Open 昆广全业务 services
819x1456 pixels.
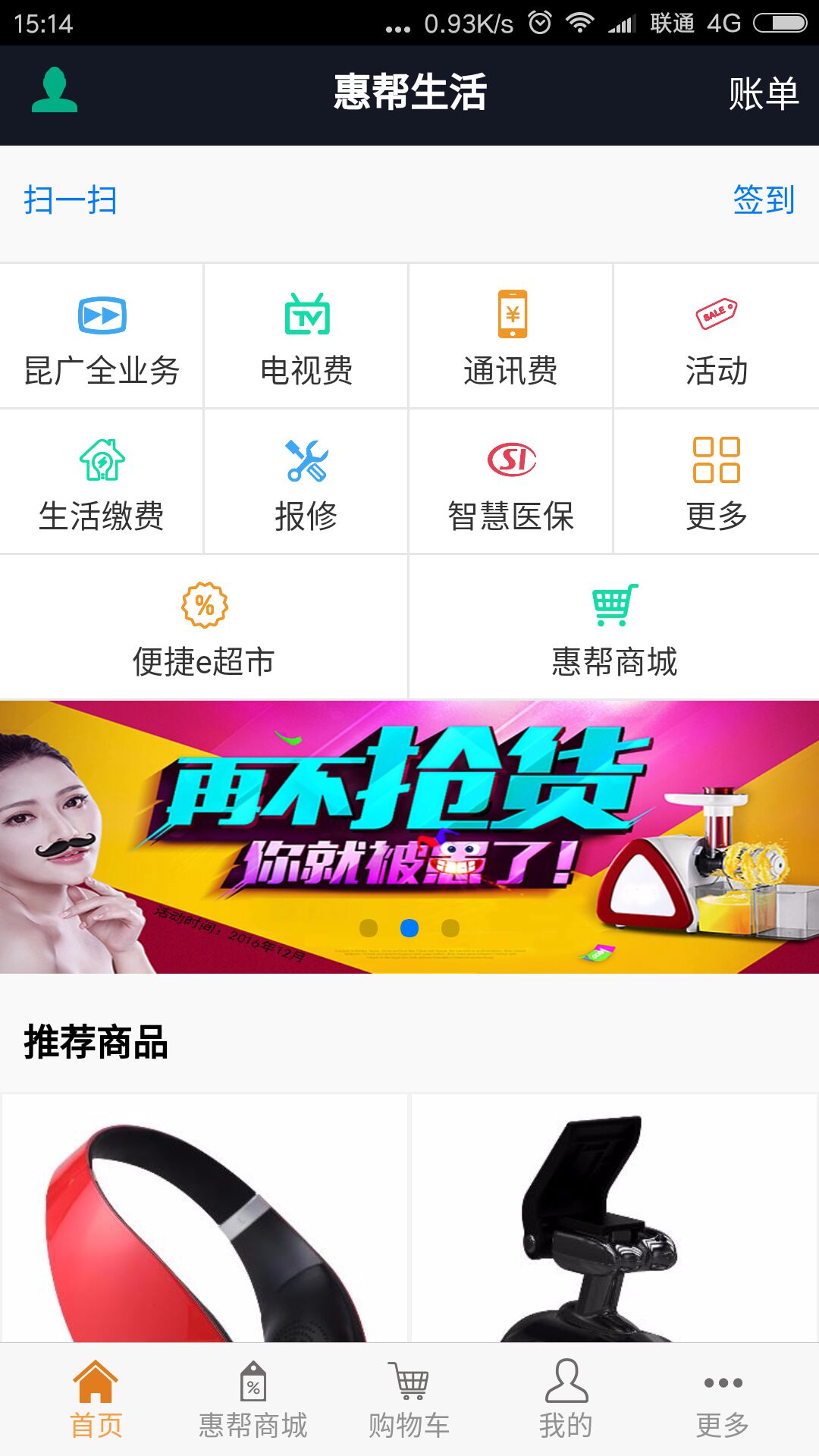pyautogui.click(x=102, y=337)
